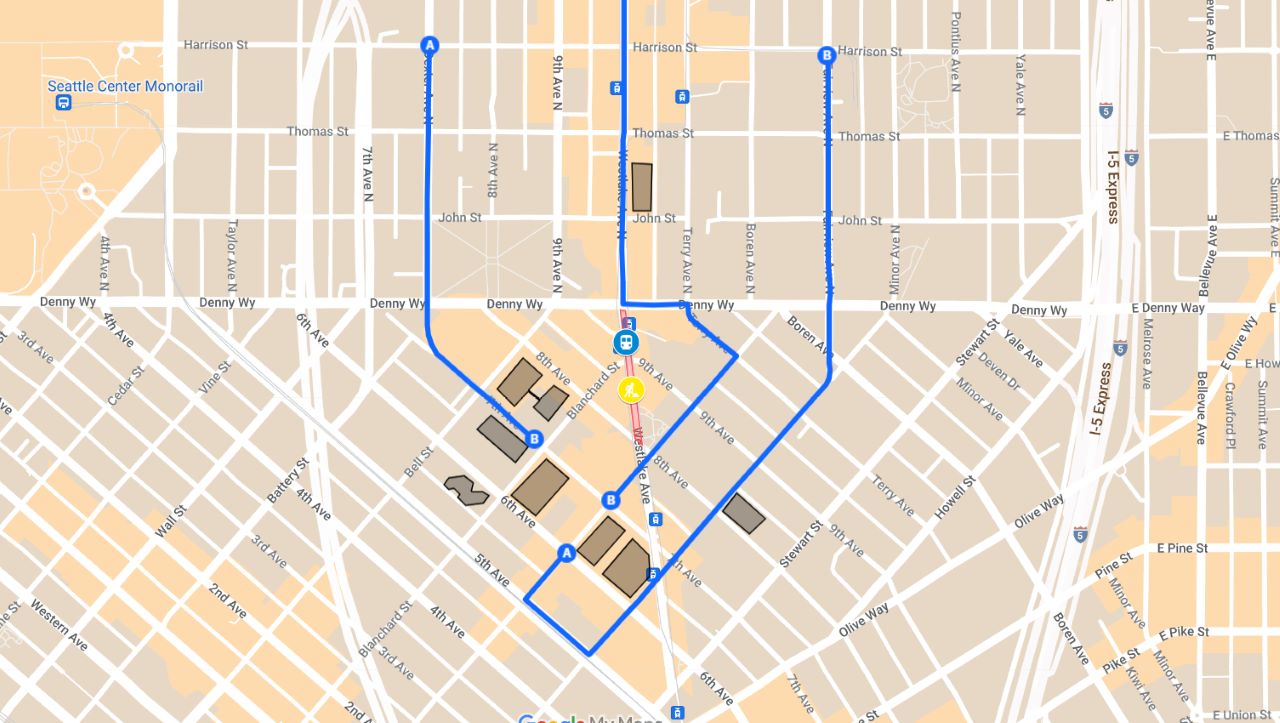Viewport: 1280px width, 723px height.
Task: Tap marker B beside the Harrison St label
Action: (827, 55)
